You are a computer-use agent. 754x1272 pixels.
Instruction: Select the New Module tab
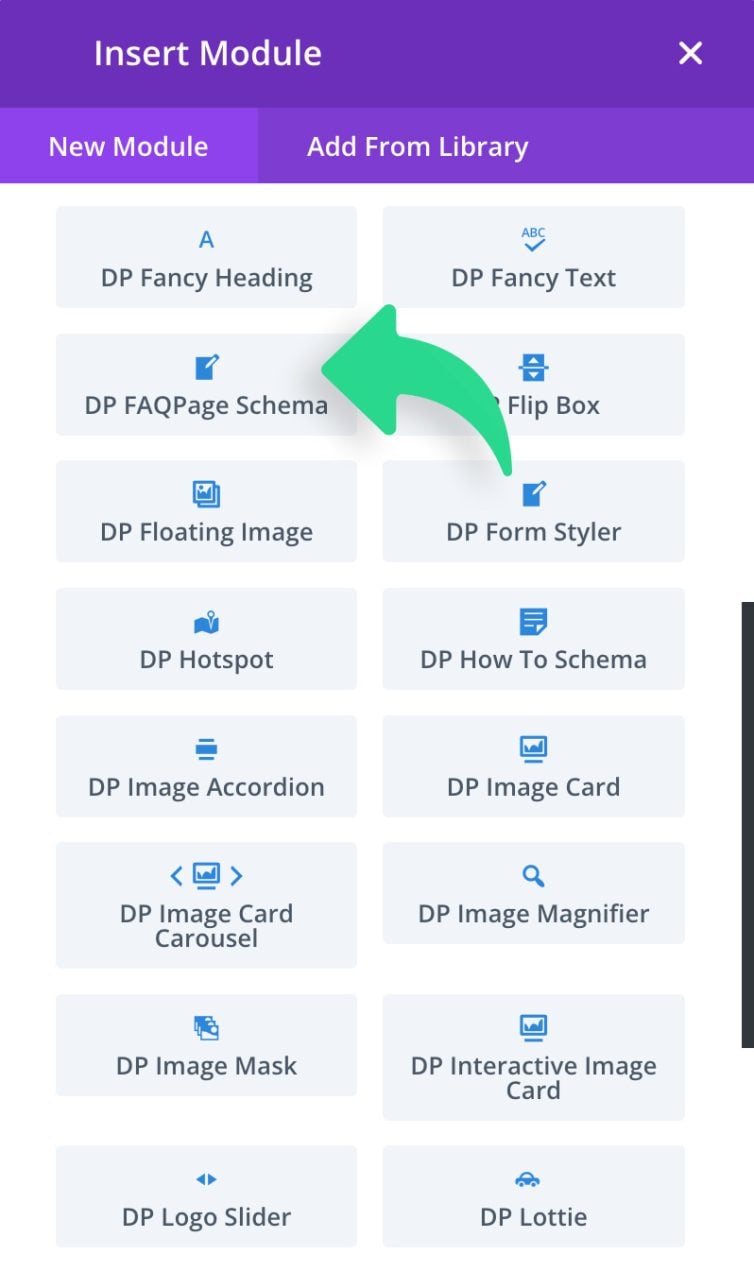[128, 147]
